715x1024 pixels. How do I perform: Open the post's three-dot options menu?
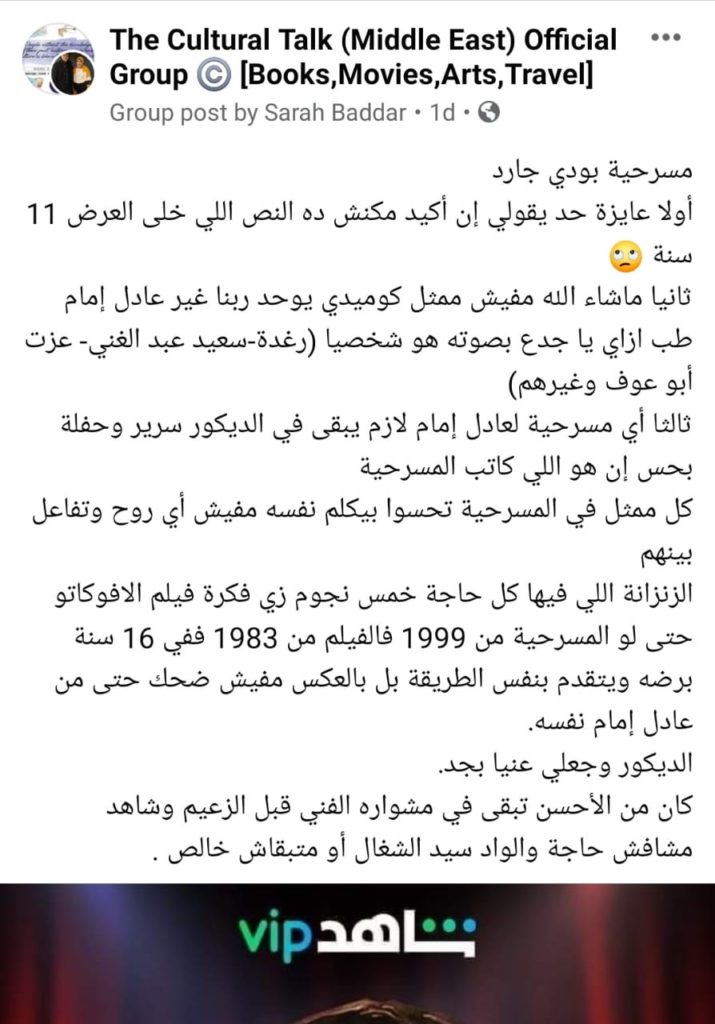[x=665, y=38]
